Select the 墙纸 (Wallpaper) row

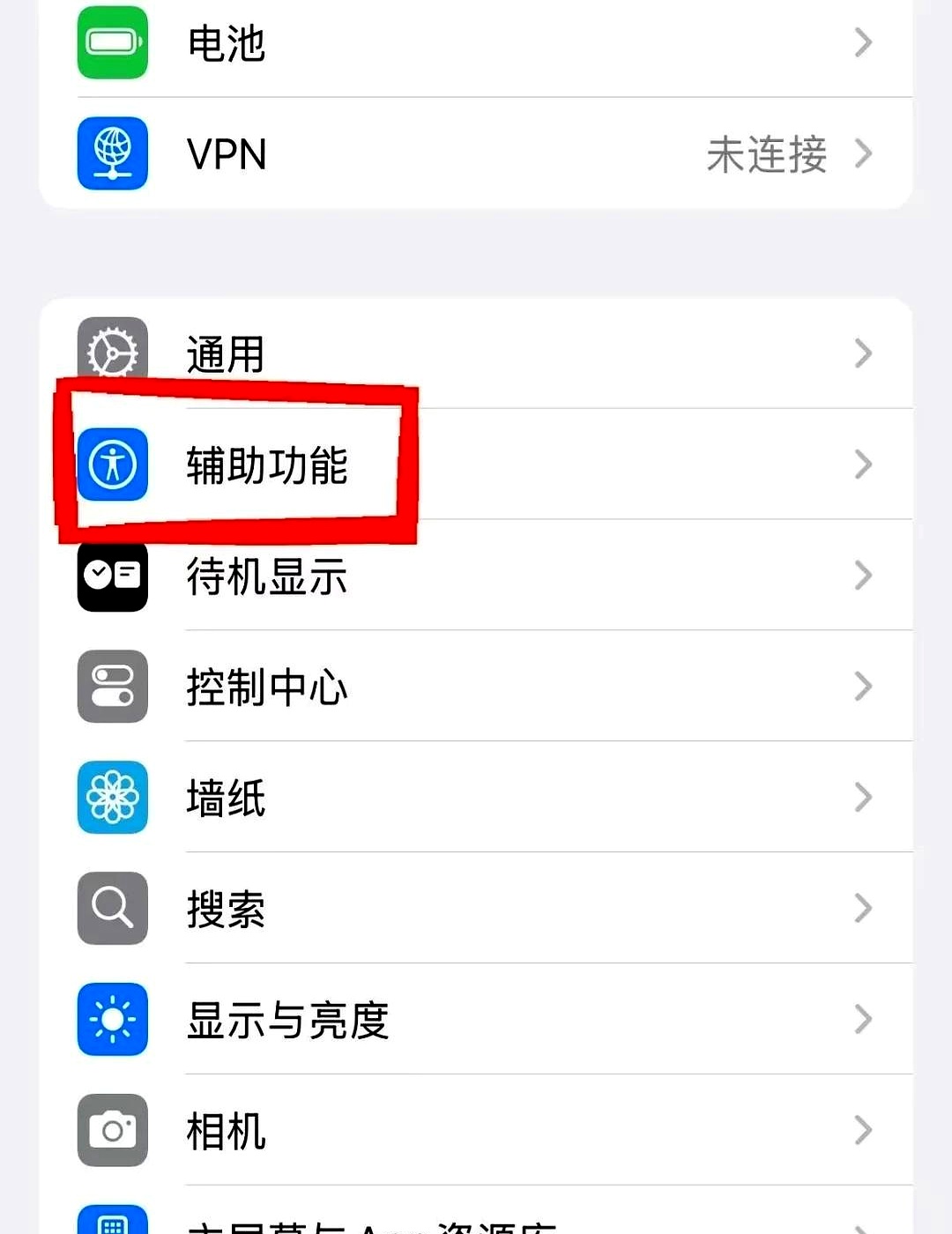(x=476, y=798)
